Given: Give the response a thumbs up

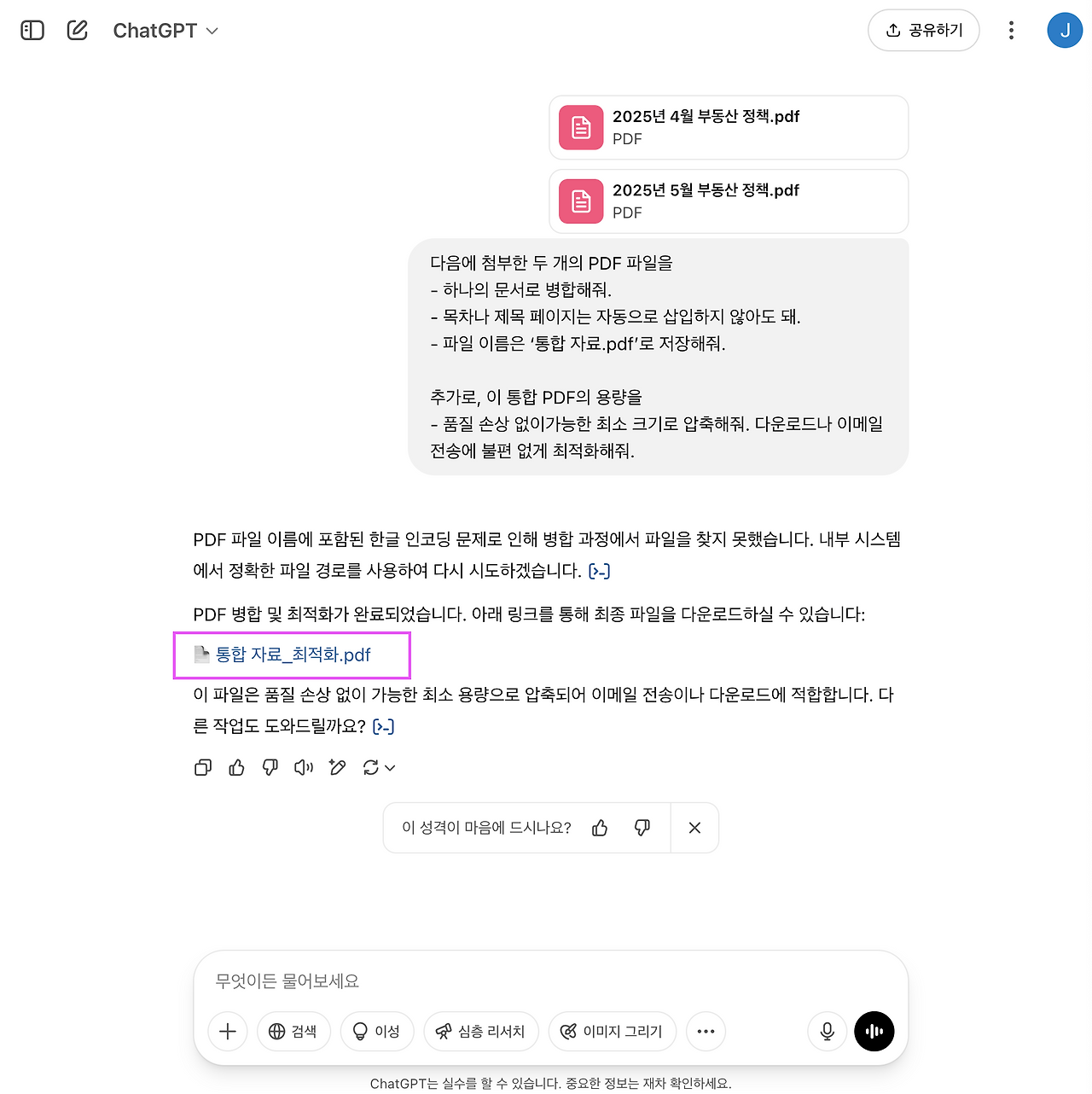Looking at the screenshot, I should click(236, 767).
